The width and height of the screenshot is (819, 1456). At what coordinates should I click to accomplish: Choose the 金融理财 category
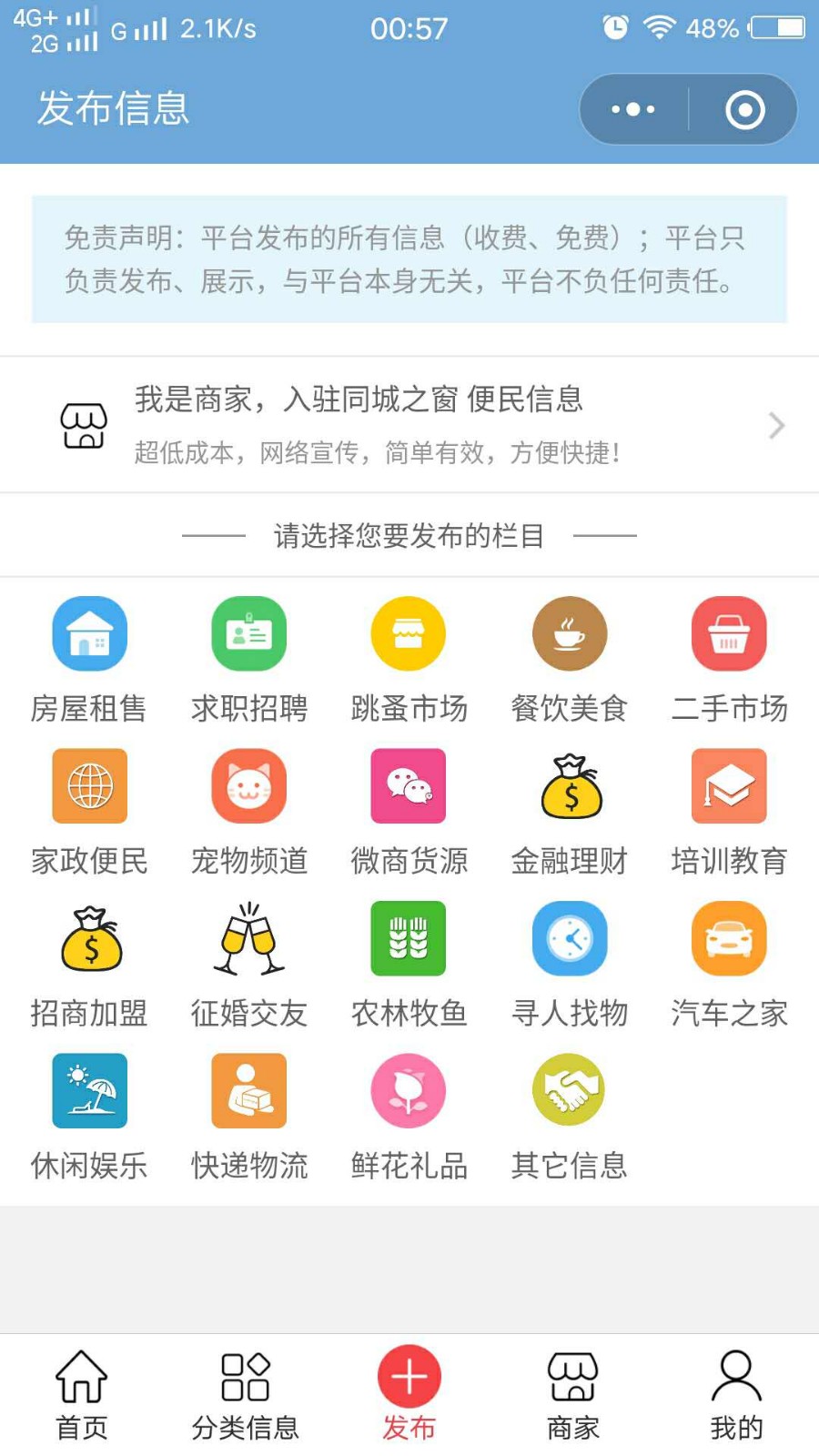pyautogui.click(x=570, y=813)
